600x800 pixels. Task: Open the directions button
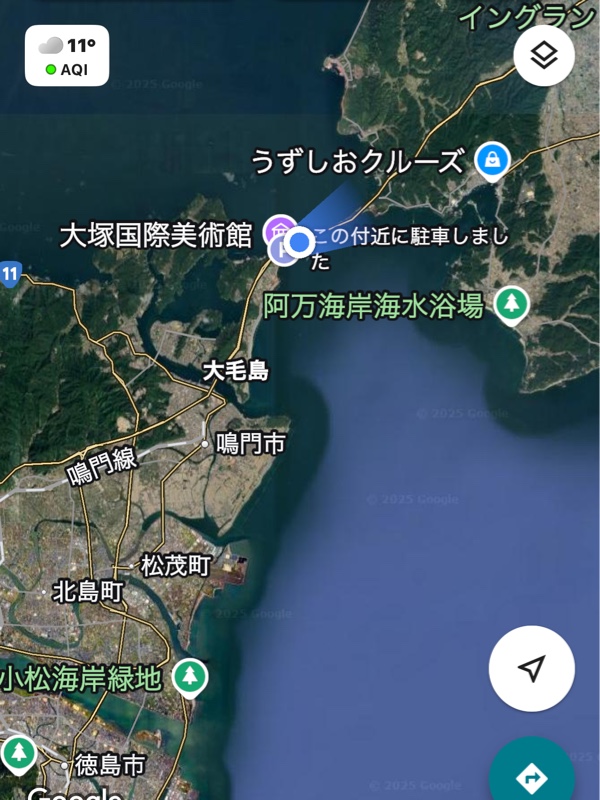pyautogui.click(x=533, y=775)
